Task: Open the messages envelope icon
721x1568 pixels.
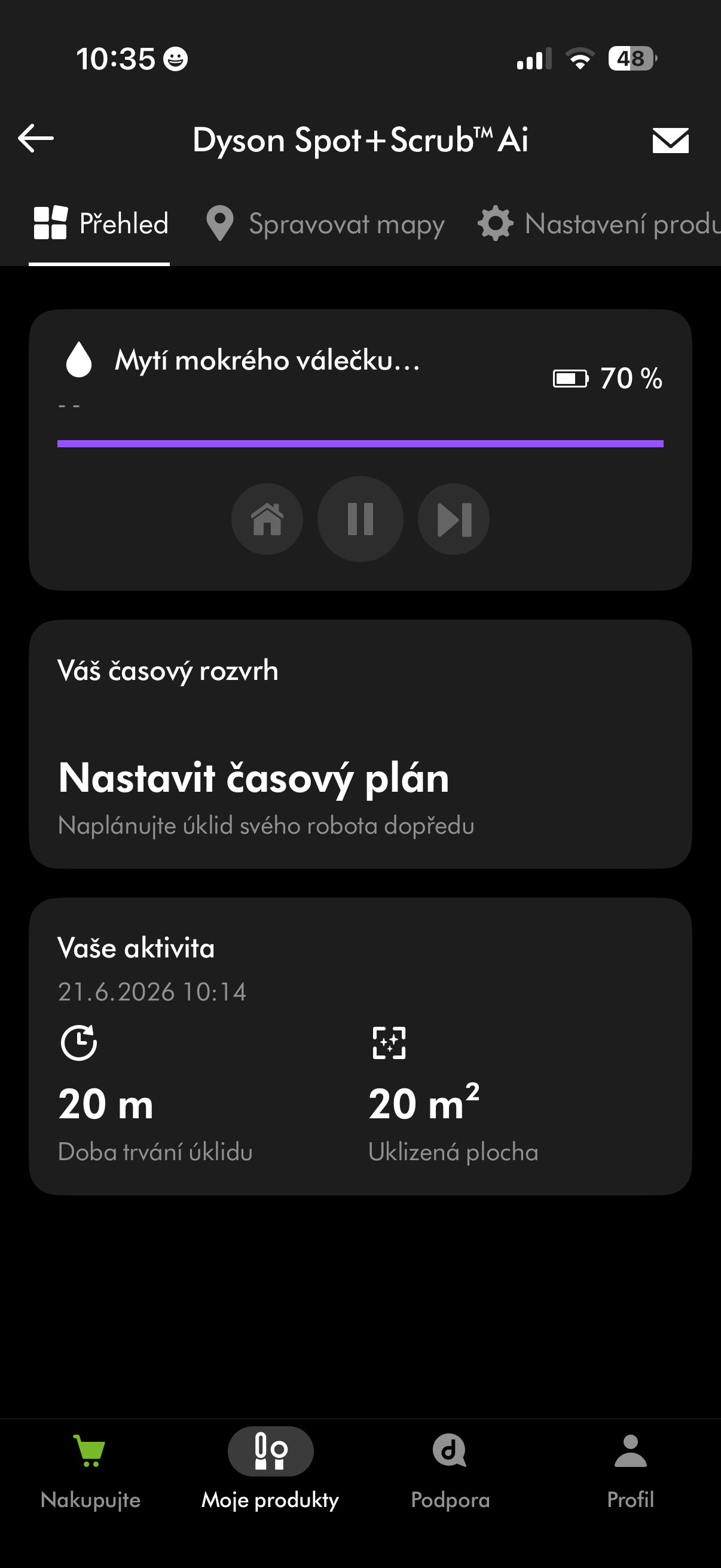Action: click(670, 140)
